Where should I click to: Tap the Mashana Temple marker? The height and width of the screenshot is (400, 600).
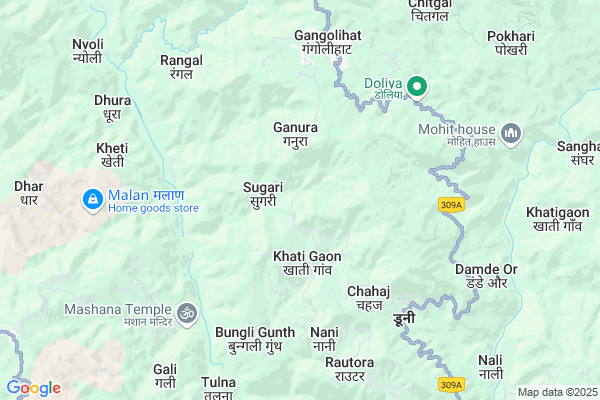click(x=184, y=314)
